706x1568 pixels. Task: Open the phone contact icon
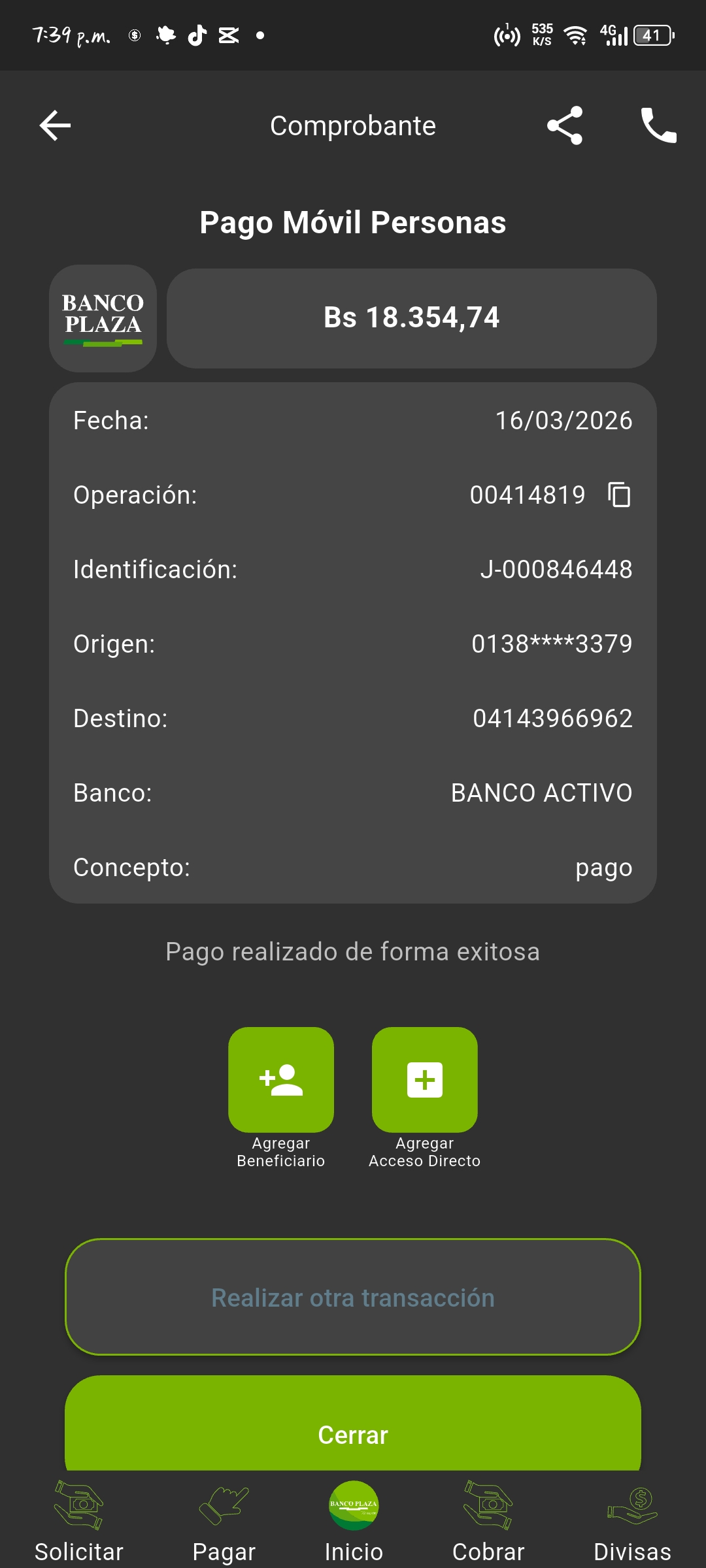(658, 125)
